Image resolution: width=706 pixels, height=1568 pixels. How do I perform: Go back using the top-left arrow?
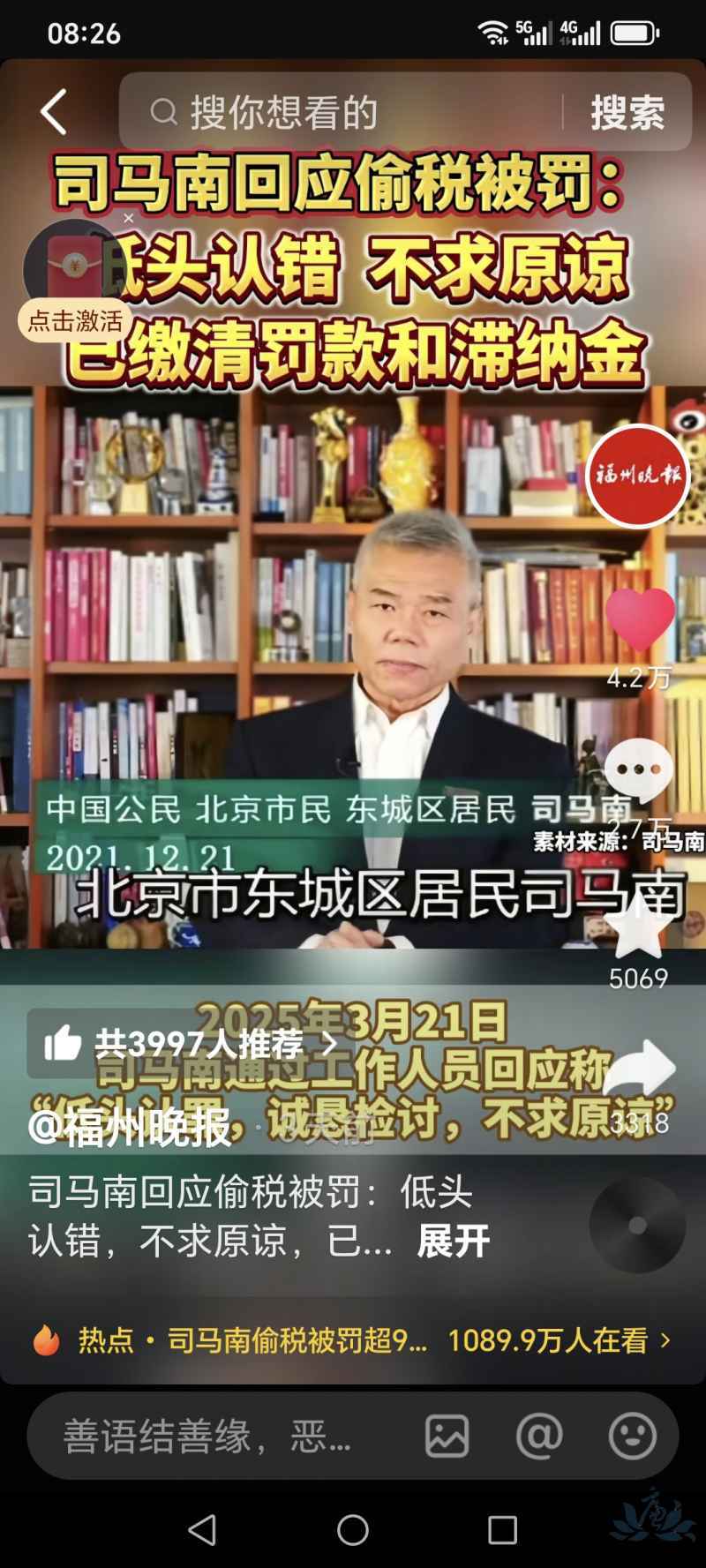pos(54,112)
